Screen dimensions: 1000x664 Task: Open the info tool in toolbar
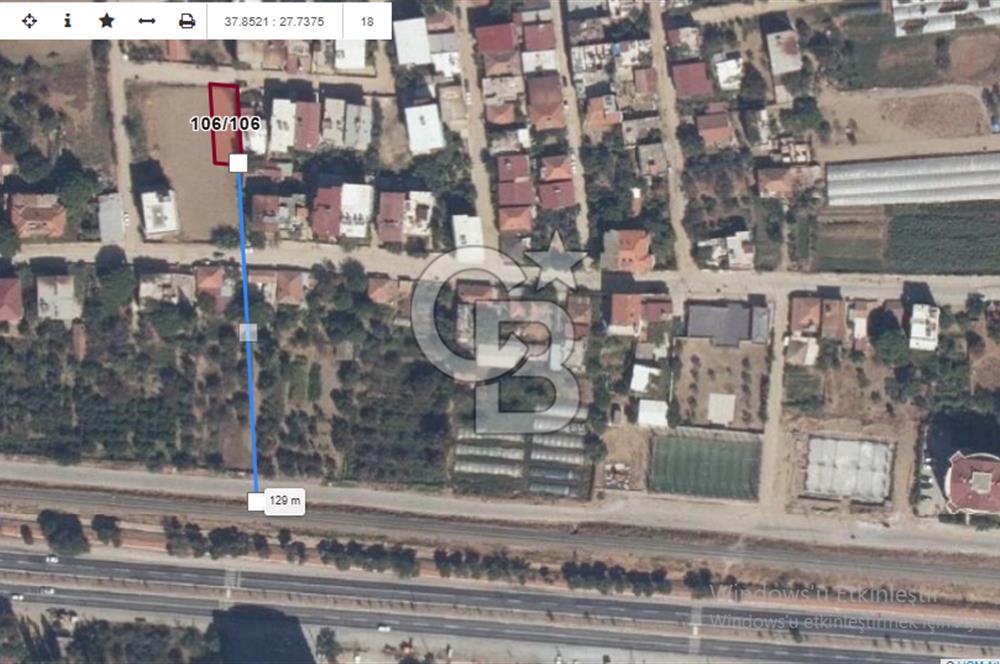point(67,20)
